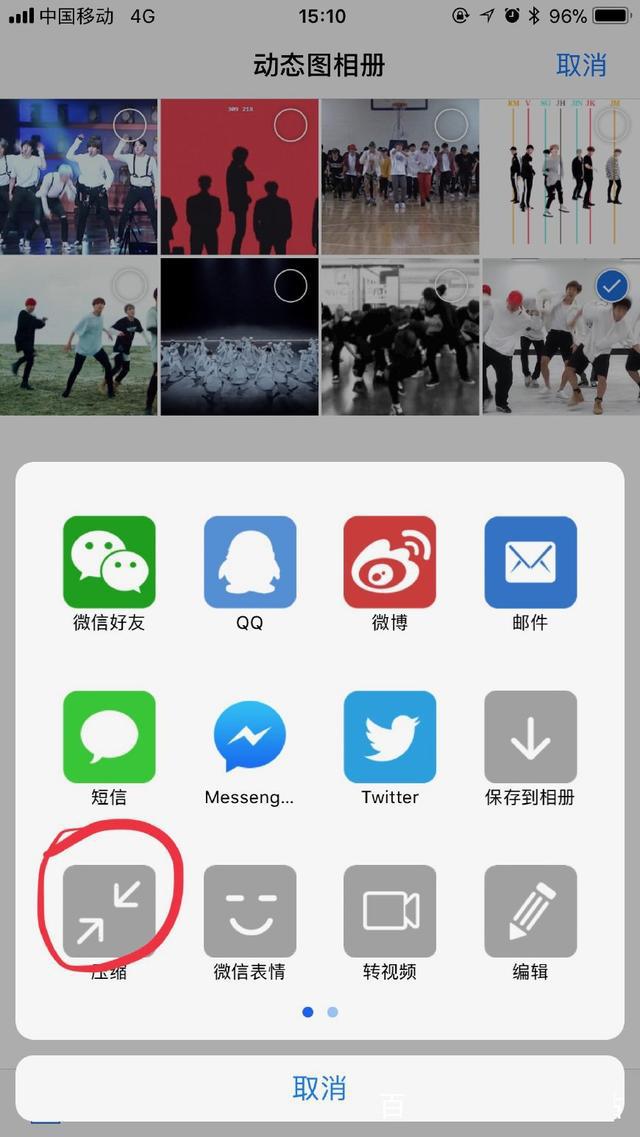Open the 编辑 edit option
Screen dimensions: 640x1137
[x=530, y=911]
